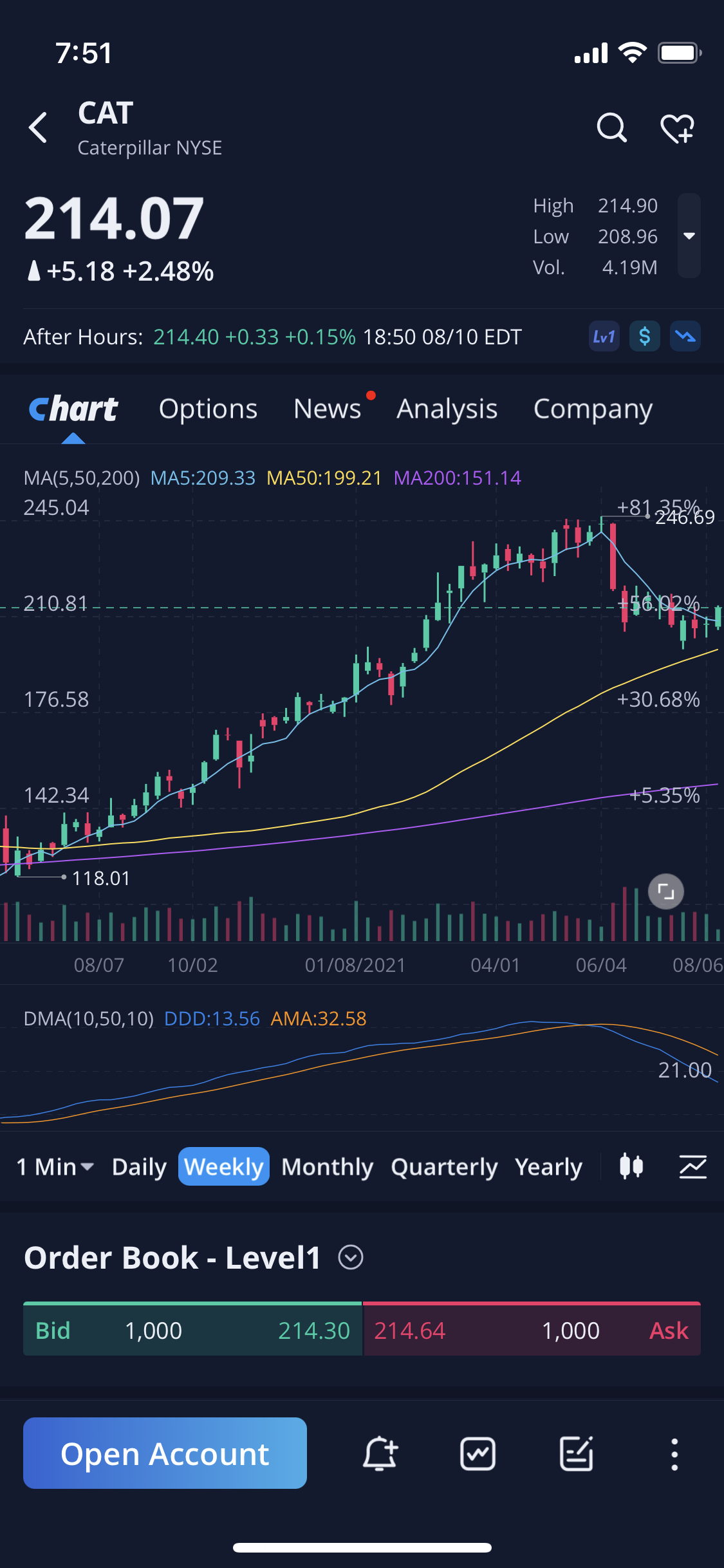Image resolution: width=724 pixels, height=1568 pixels.
Task: Switch chart to Monthly timeframe
Action: 327,1167
